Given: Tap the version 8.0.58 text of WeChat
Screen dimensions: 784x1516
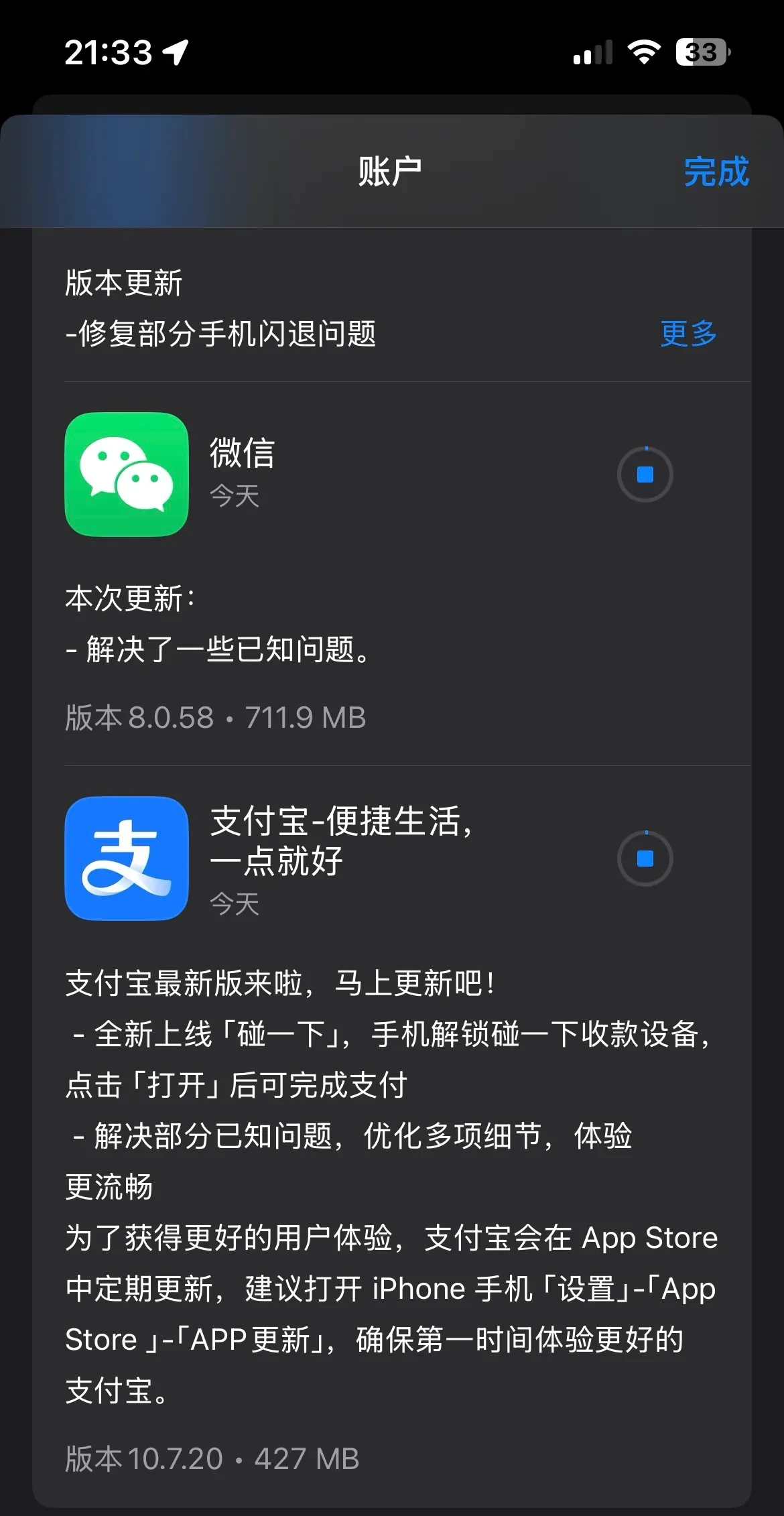Looking at the screenshot, I should [x=214, y=717].
